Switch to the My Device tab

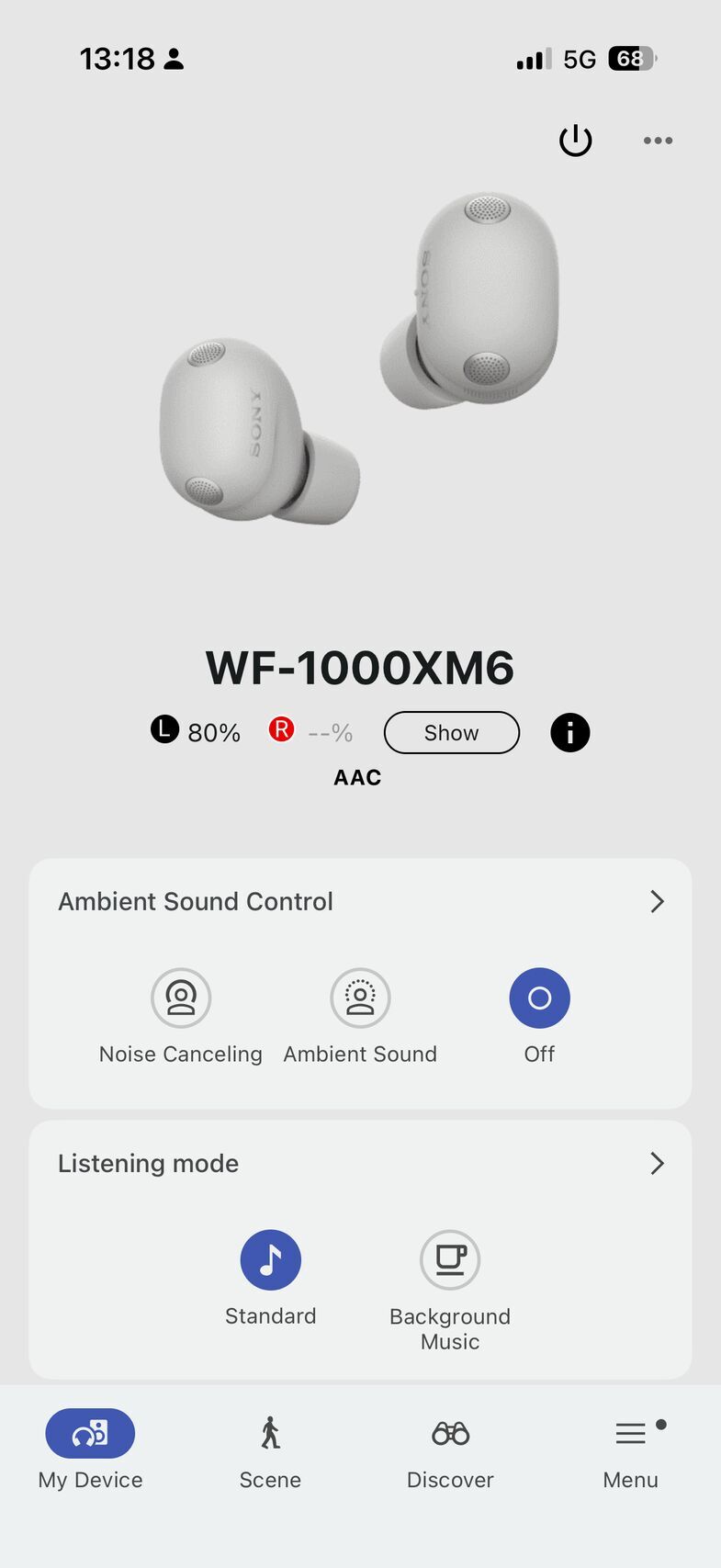tap(89, 1451)
